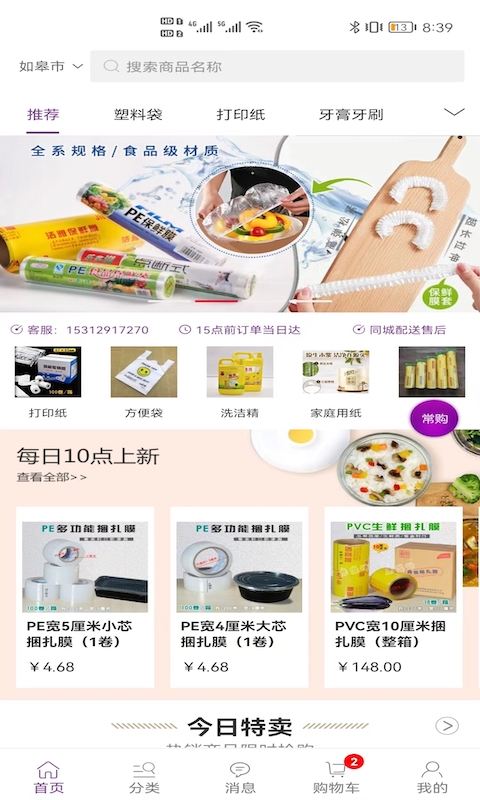Open the 方便袋 category shortcut

coord(144,383)
